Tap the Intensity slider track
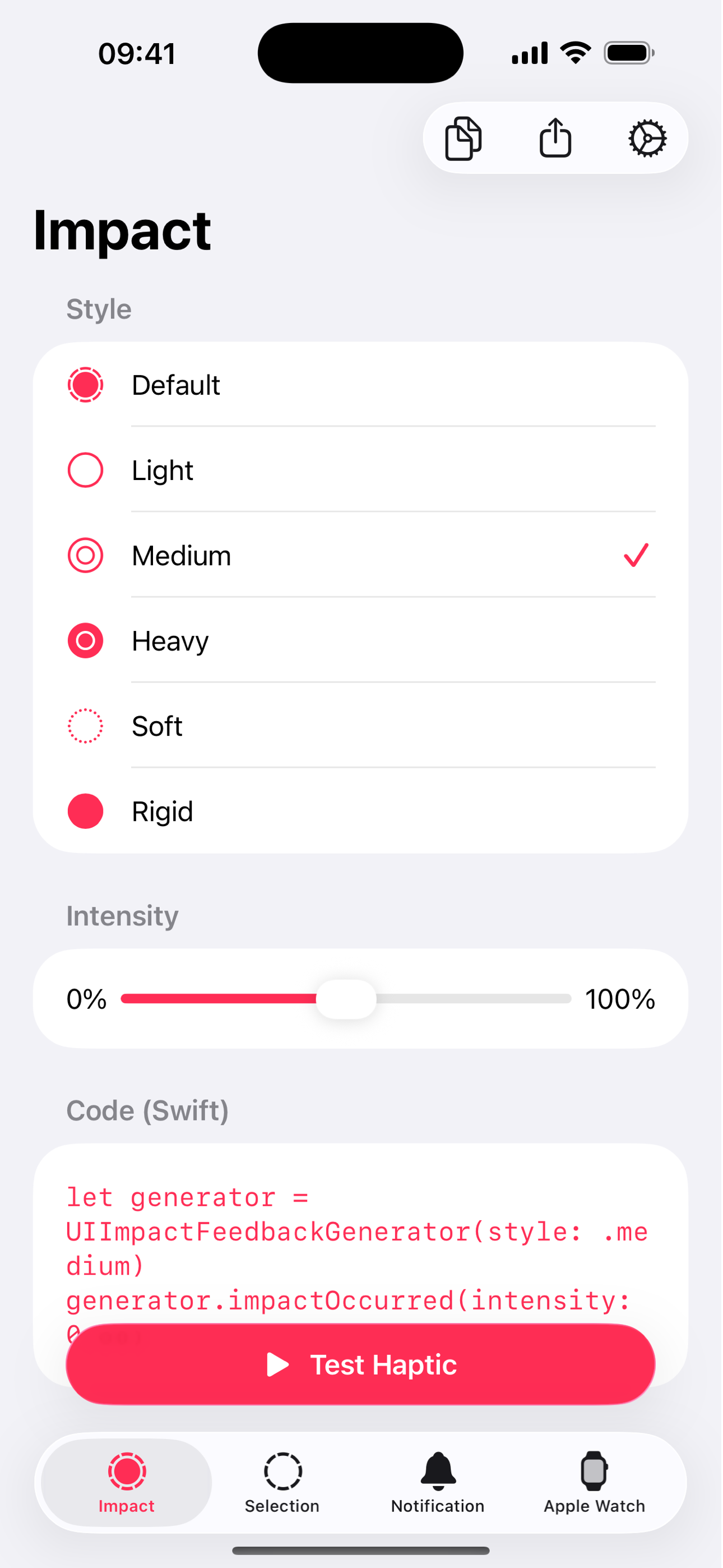Image resolution: width=723 pixels, height=1568 pixels. [347, 999]
